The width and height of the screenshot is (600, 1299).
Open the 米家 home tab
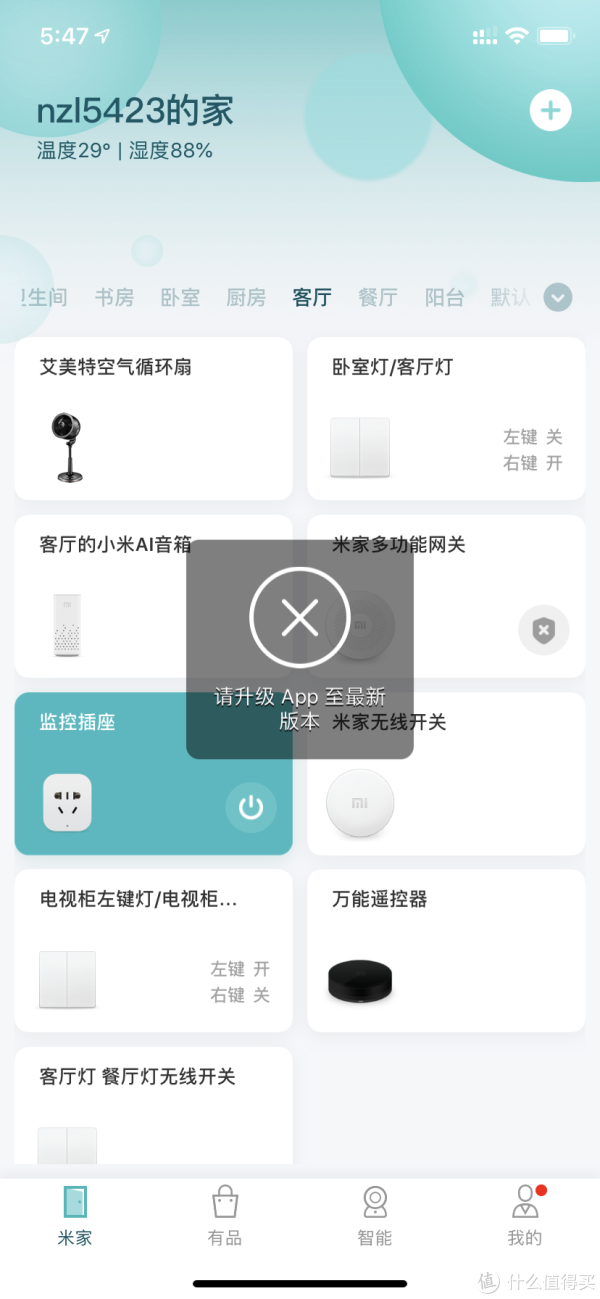click(75, 1216)
